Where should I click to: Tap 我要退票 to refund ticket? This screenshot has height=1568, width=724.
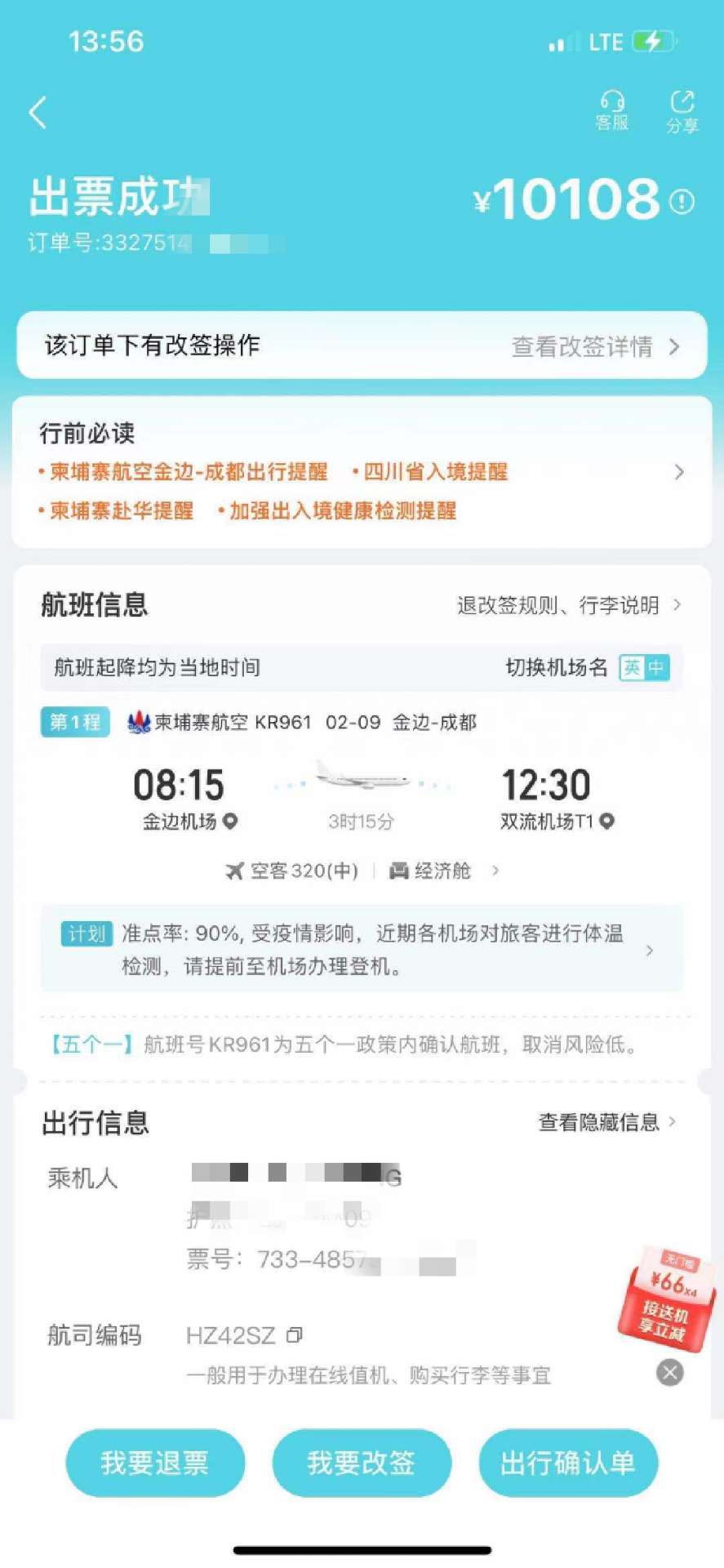[x=155, y=1463]
